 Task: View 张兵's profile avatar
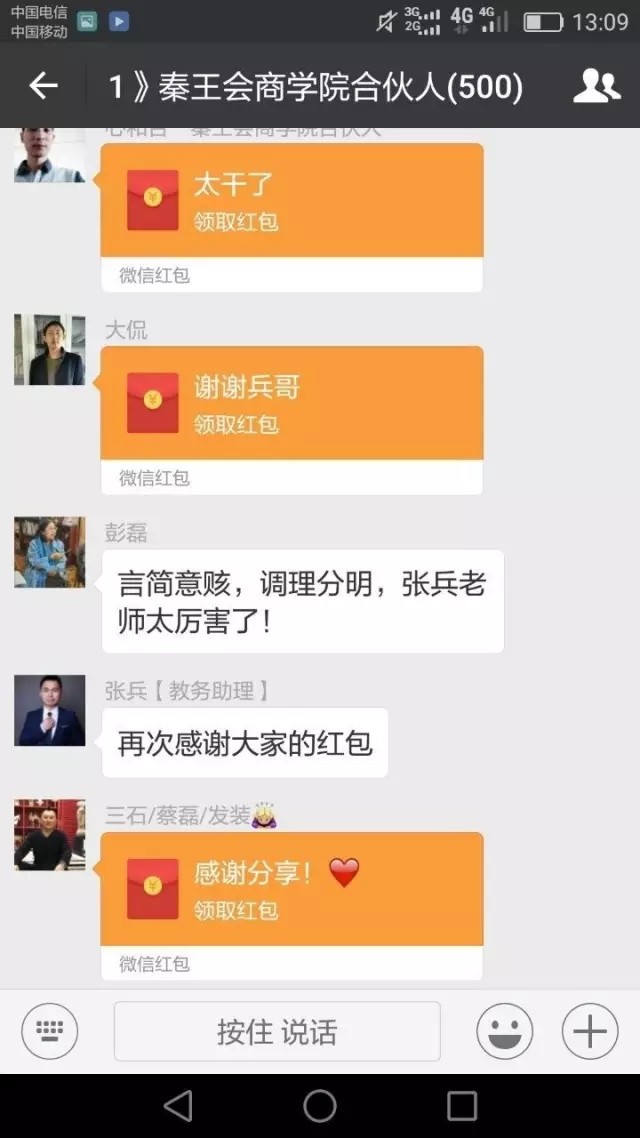click(49, 711)
